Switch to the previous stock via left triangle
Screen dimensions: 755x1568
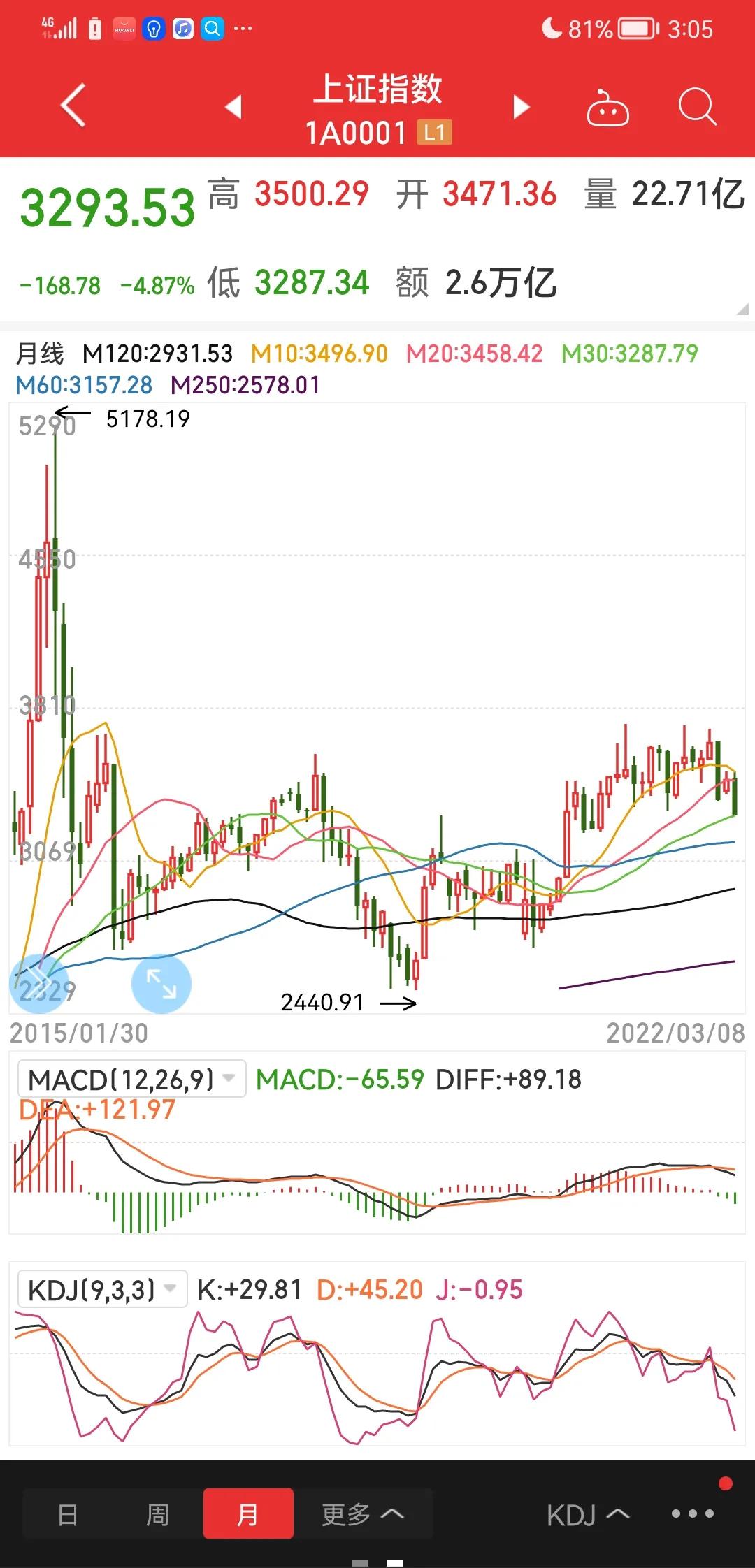pos(233,107)
